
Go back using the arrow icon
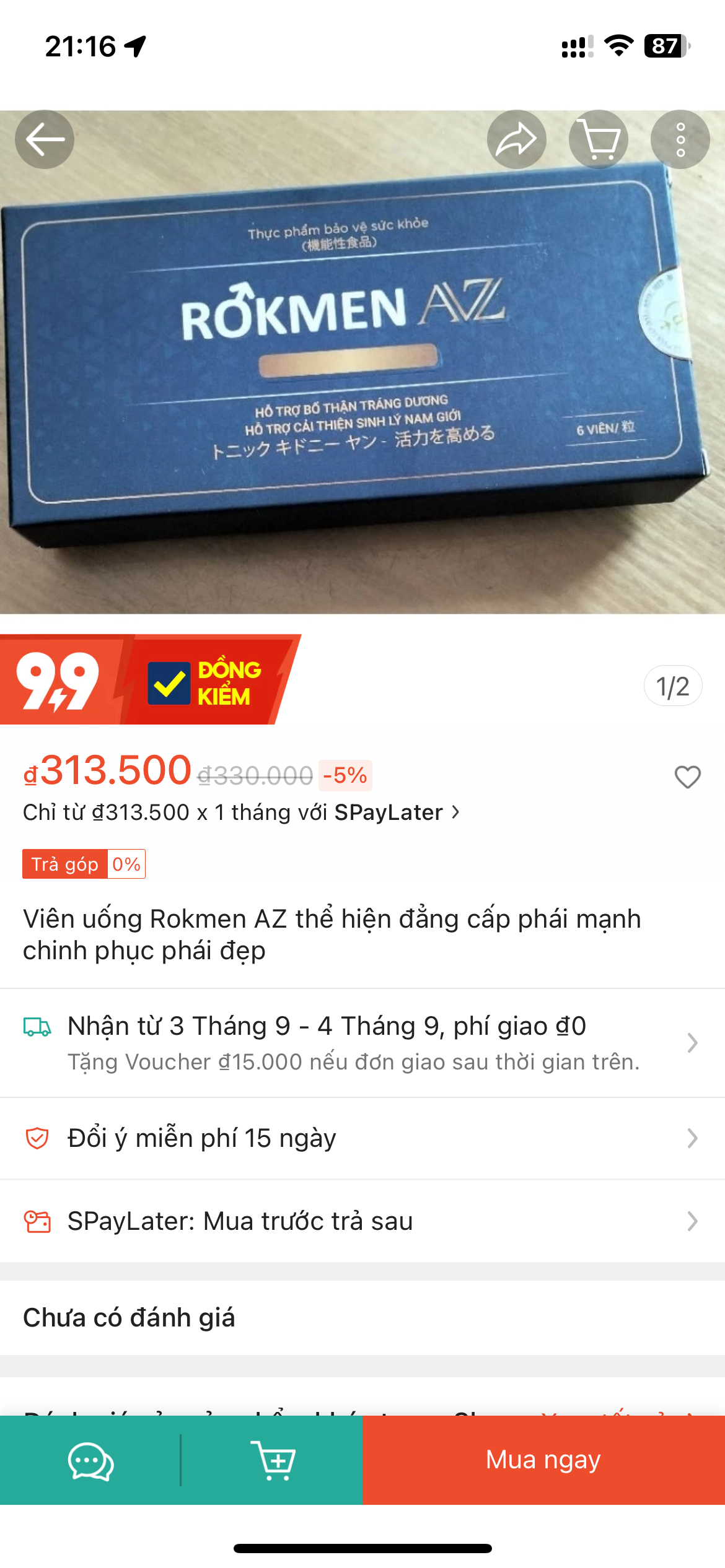tap(45, 139)
